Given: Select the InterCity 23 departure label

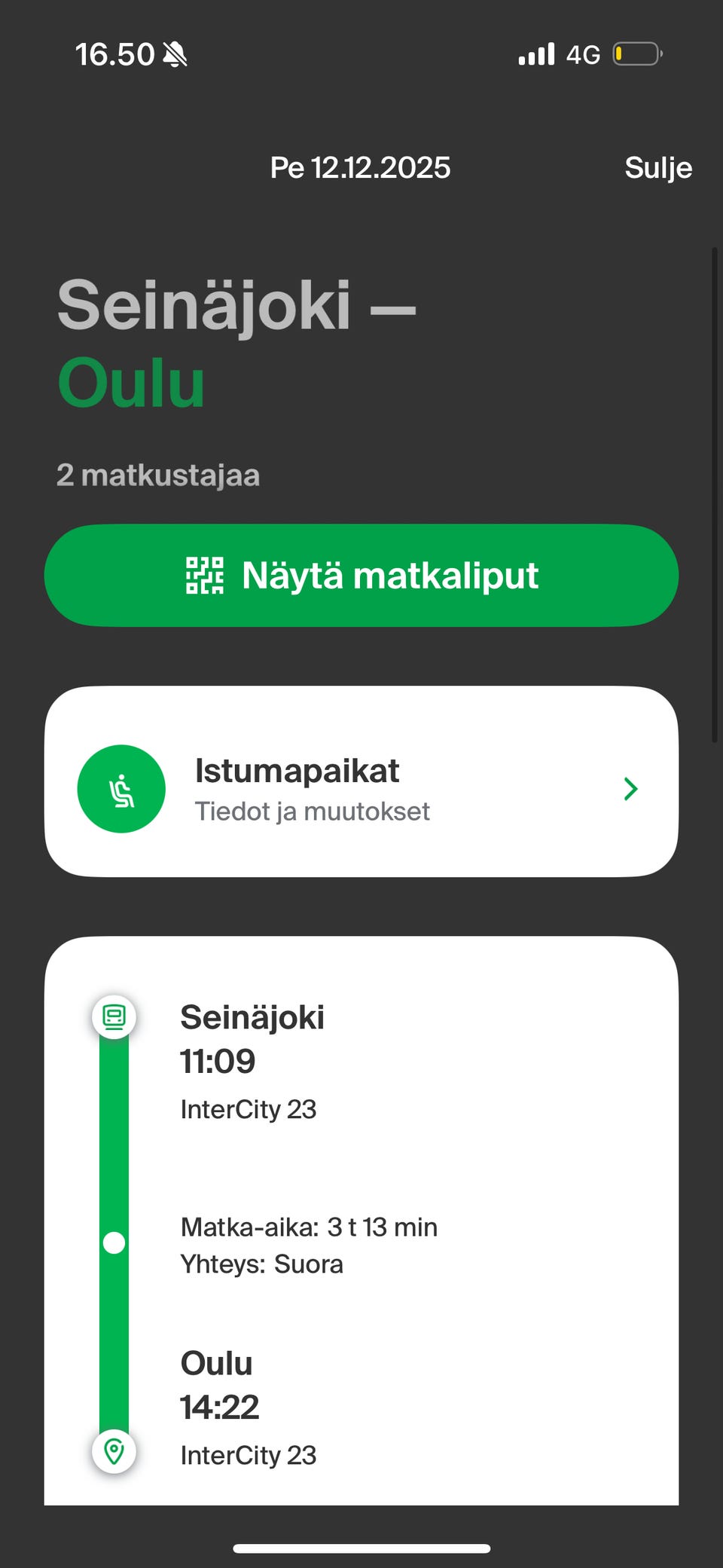Looking at the screenshot, I should click(x=248, y=1108).
